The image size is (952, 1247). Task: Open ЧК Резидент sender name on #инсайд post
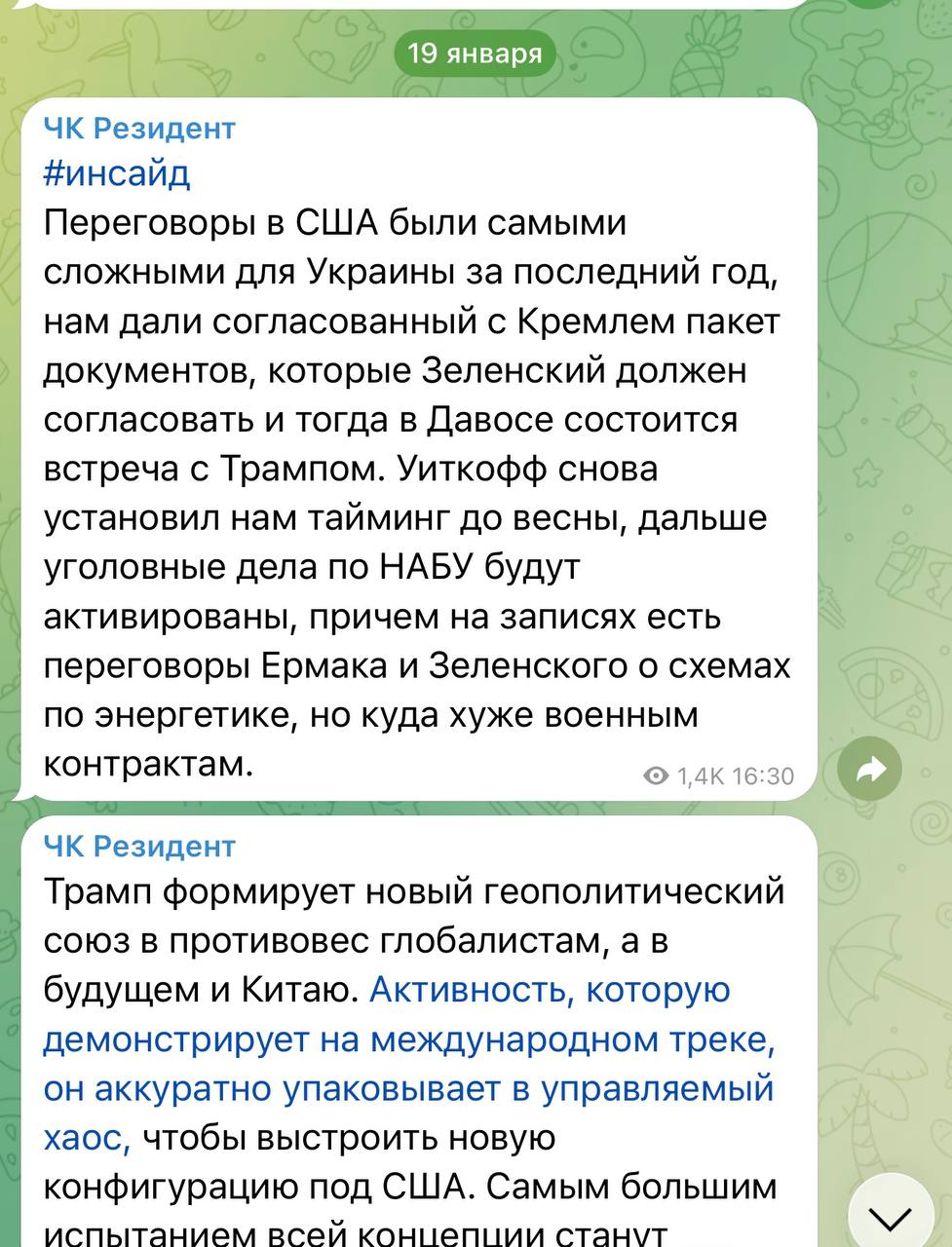(139, 128)
